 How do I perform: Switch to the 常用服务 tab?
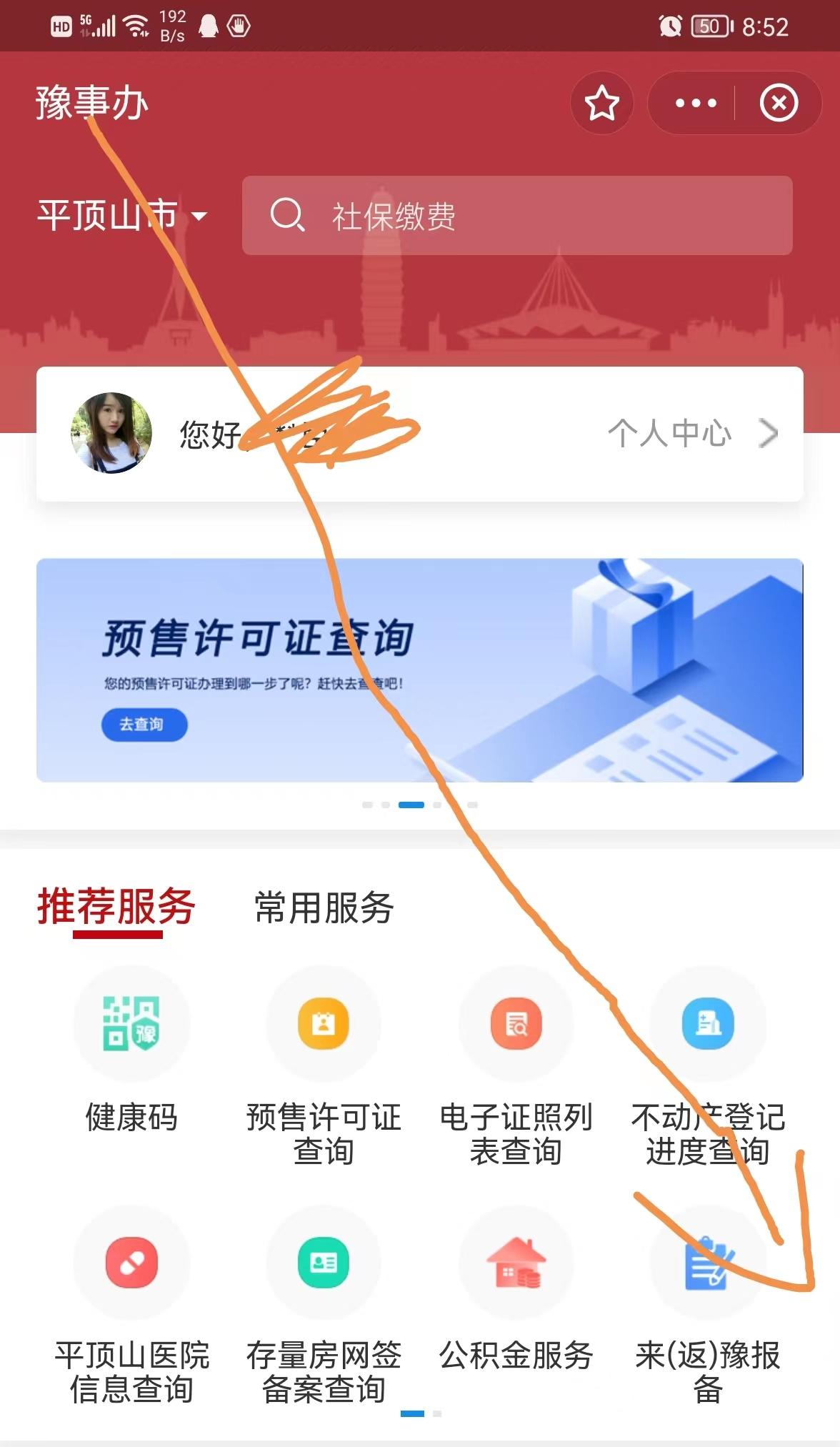(324, 908)
